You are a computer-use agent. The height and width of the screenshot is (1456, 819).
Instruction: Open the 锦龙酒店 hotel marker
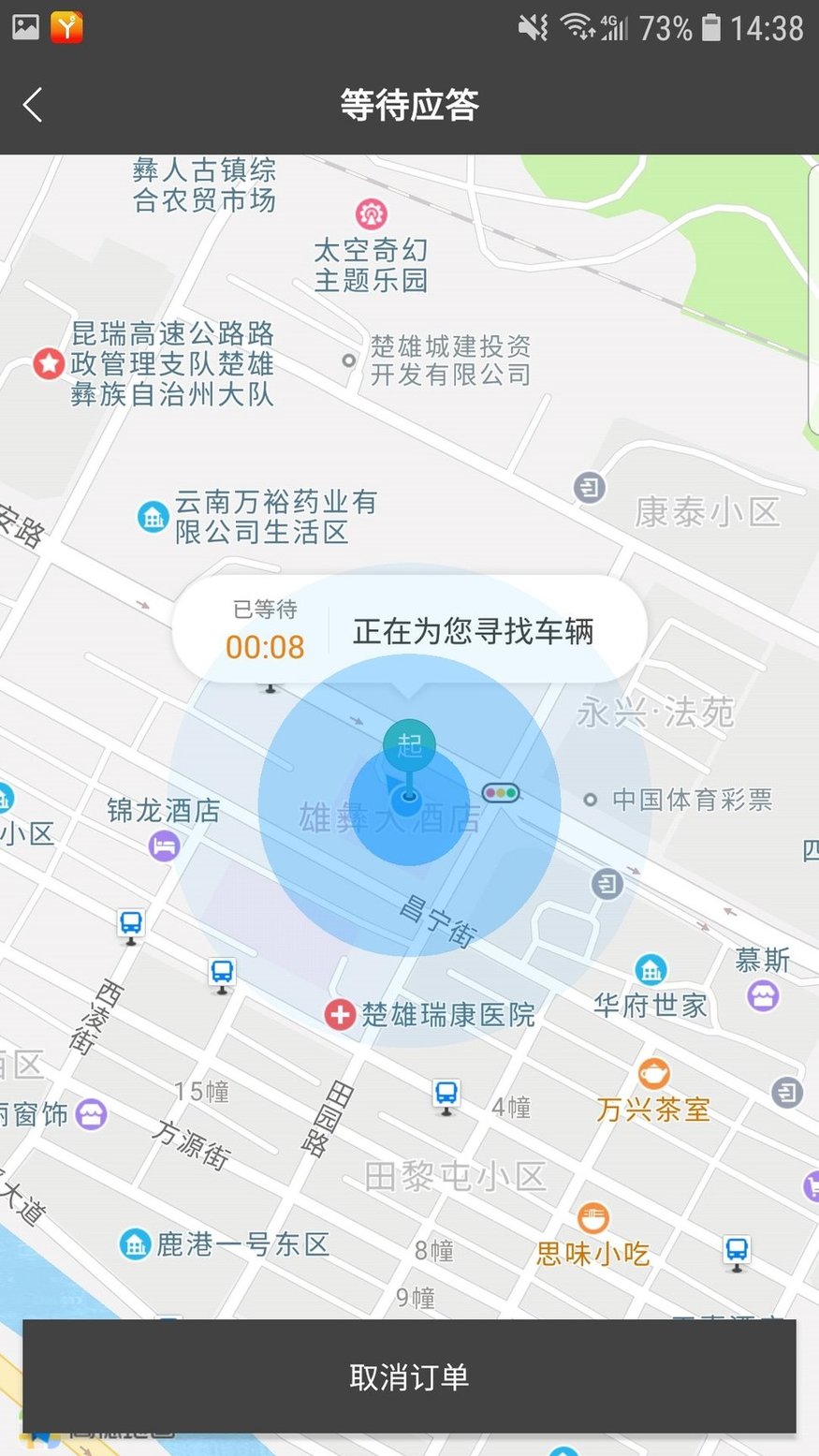click(x=164, y=846)
